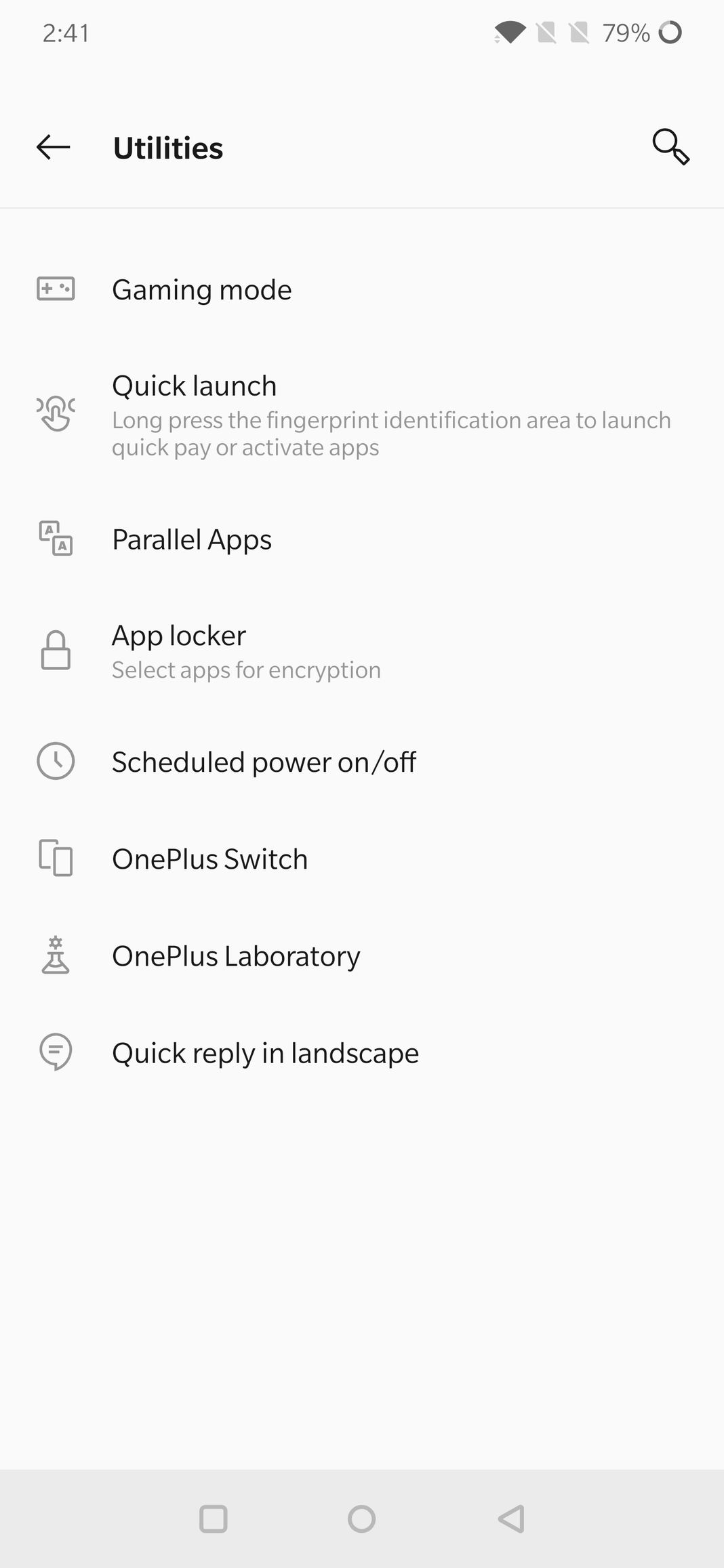Go back using the app bar arrow
Screen dimensions: 724x1568
54,147
